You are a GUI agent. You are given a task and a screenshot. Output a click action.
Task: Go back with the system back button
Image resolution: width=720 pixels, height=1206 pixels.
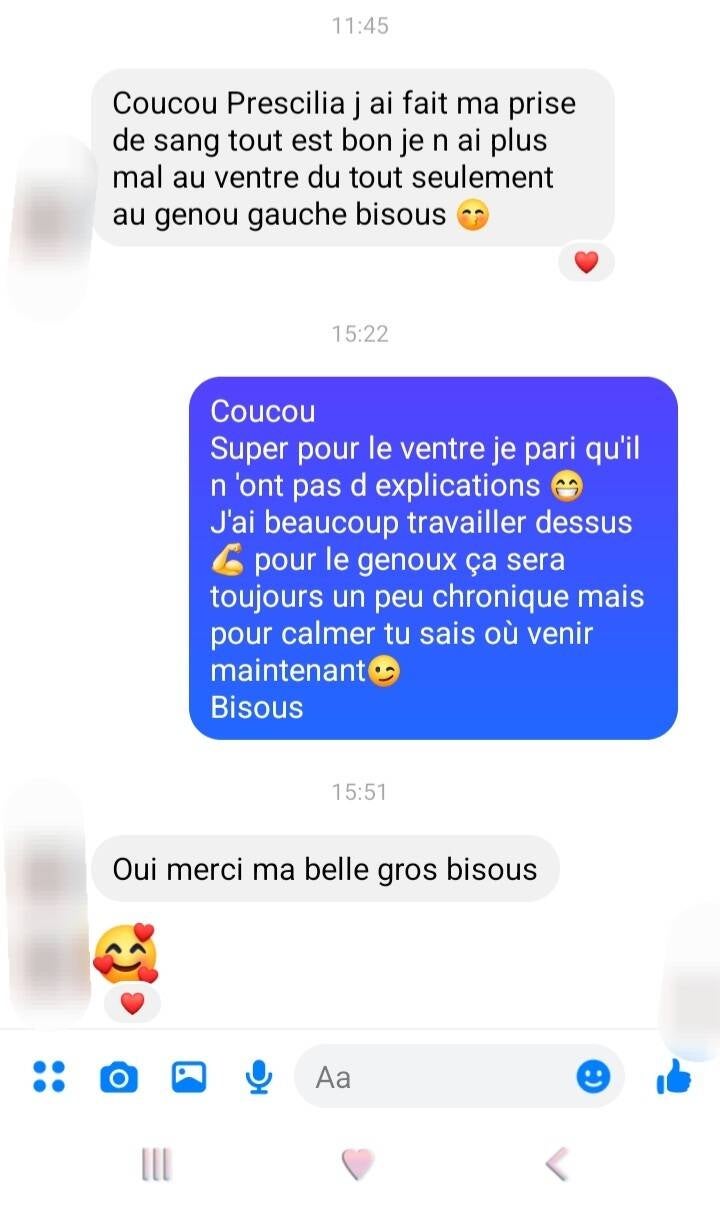(557, 1164)
